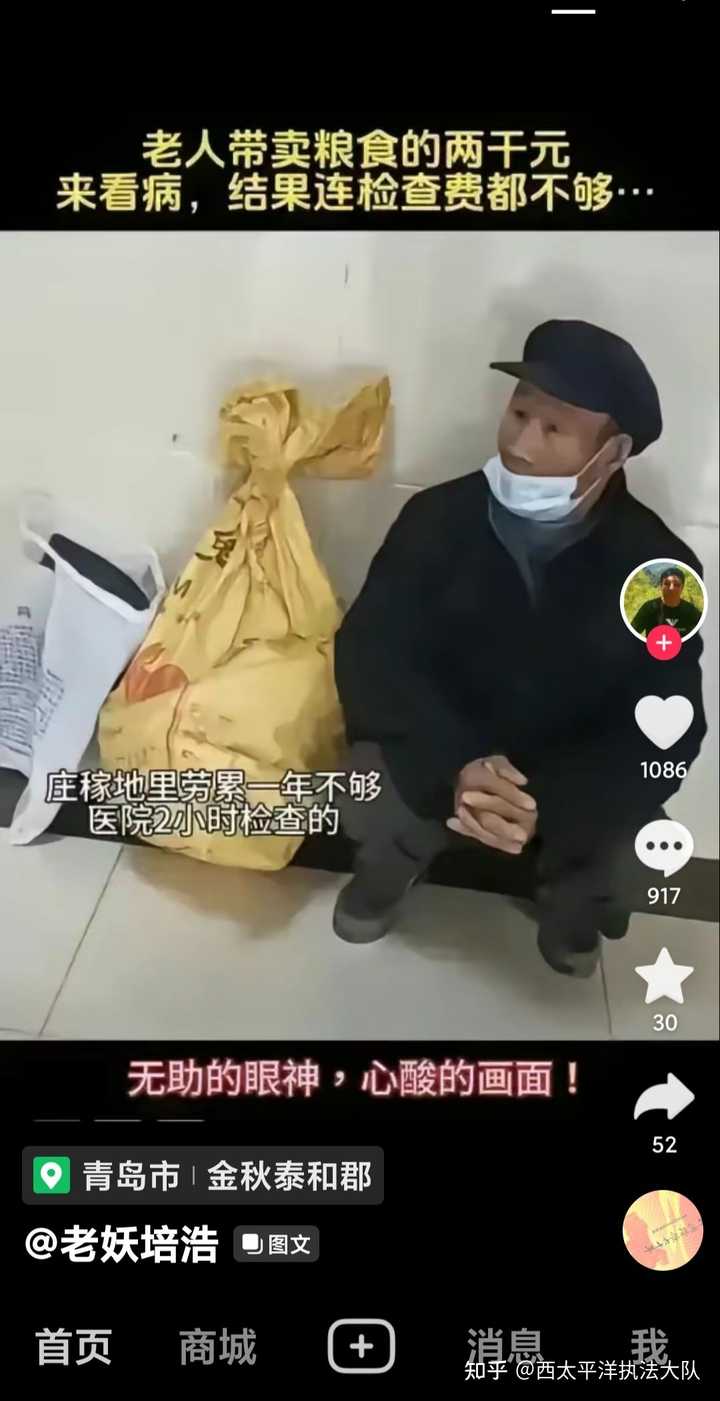Go to the 消息 tab

pos(505,1345)
